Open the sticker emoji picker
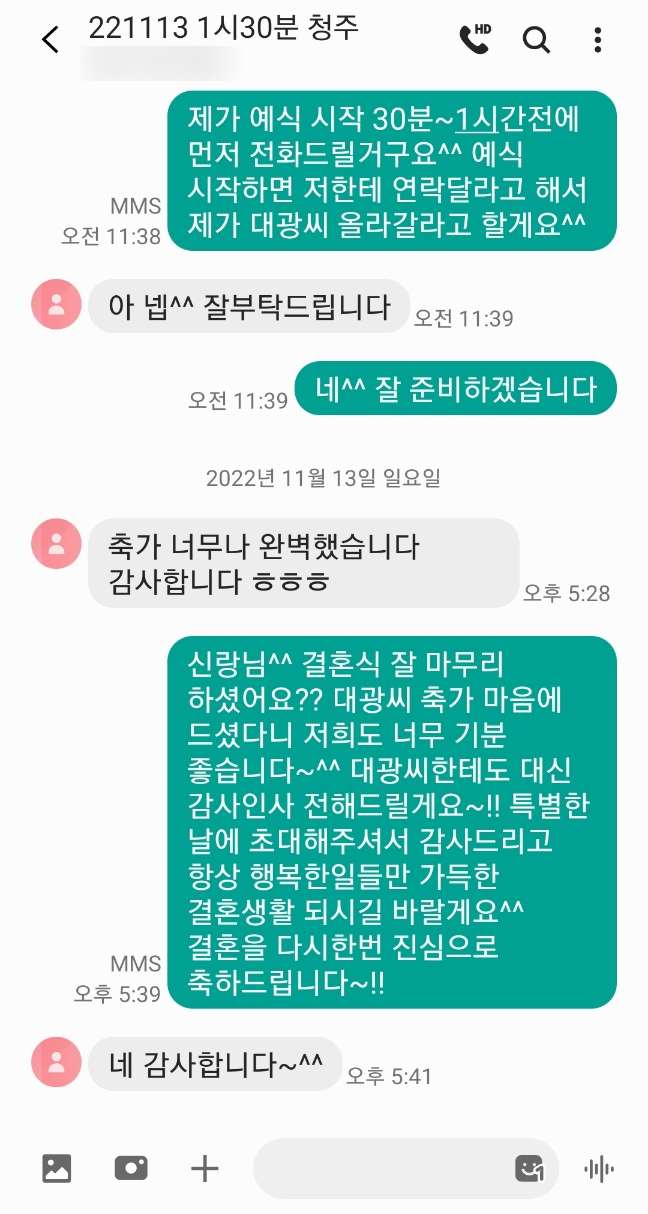The image size is (648, 1214). pyautogui.click(x=528, y=1167)
